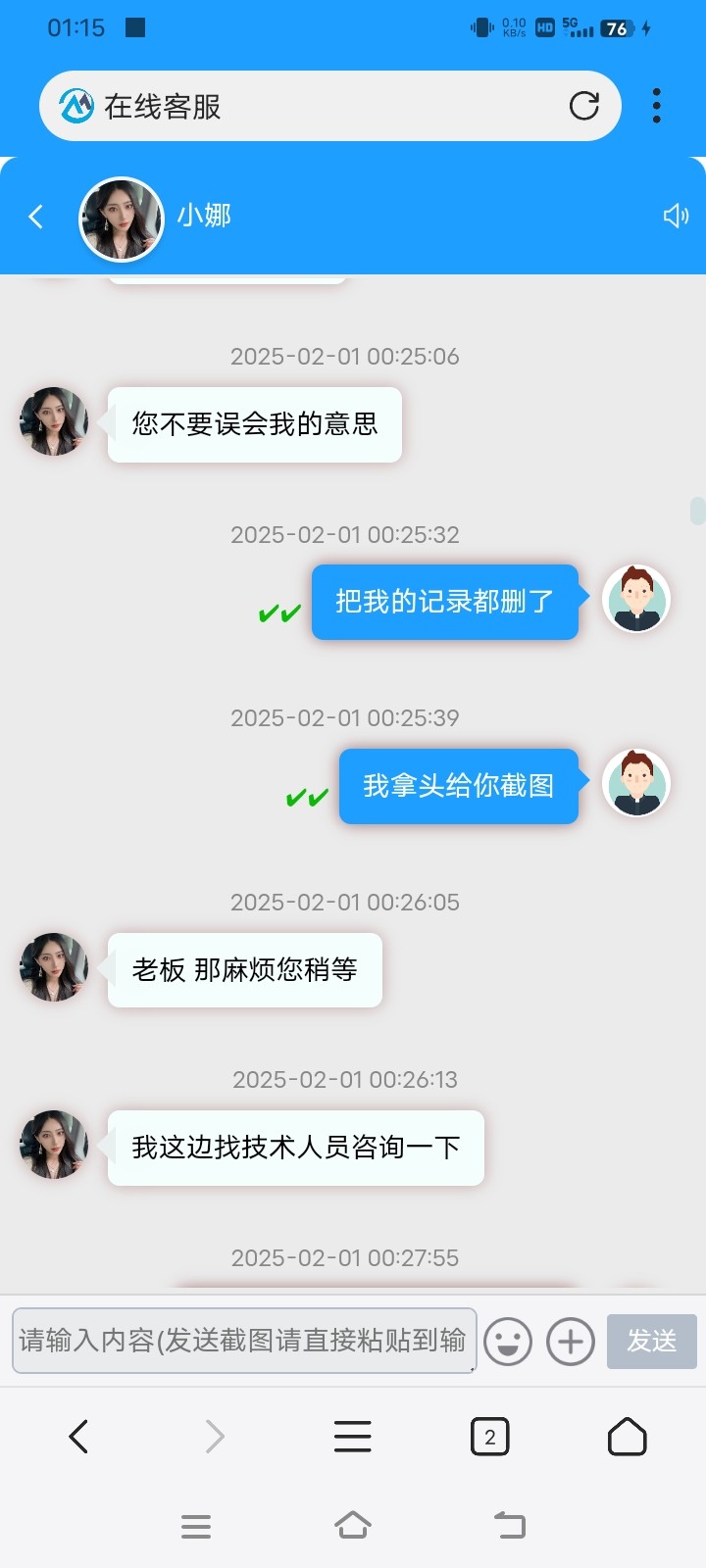This screenshot has height=1568, width=706.
Task: Go back from the chat with 小娜
Action: (x=36, y=217)
